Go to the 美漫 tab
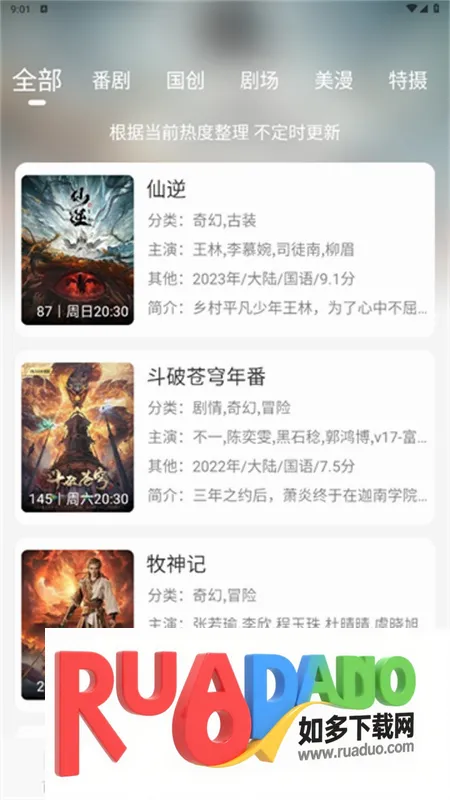Screen dimensions: 450x800 333,81
